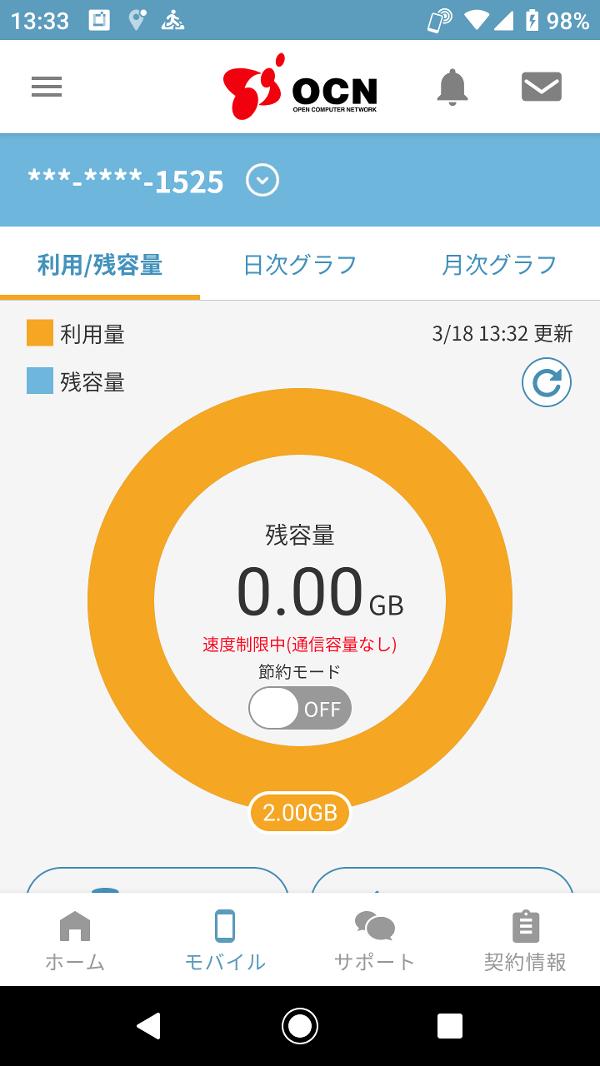Select the 利用/残容量 tab
Image resolution: width=600 pixels, height=1066 pixels.
100,265
